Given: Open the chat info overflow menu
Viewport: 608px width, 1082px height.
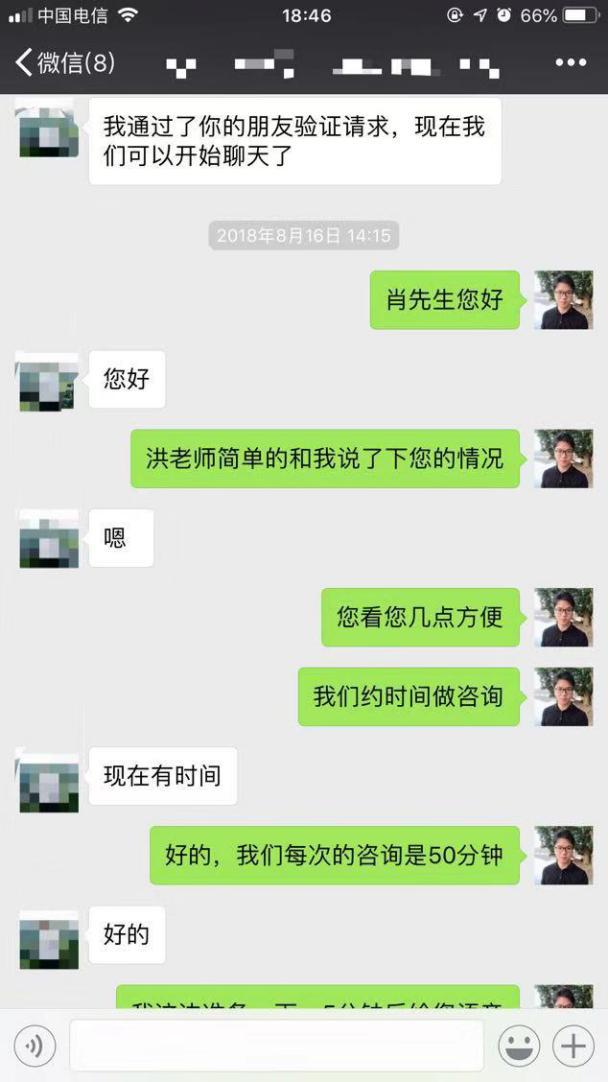Looking at the screenshot, I should [571, 63].
